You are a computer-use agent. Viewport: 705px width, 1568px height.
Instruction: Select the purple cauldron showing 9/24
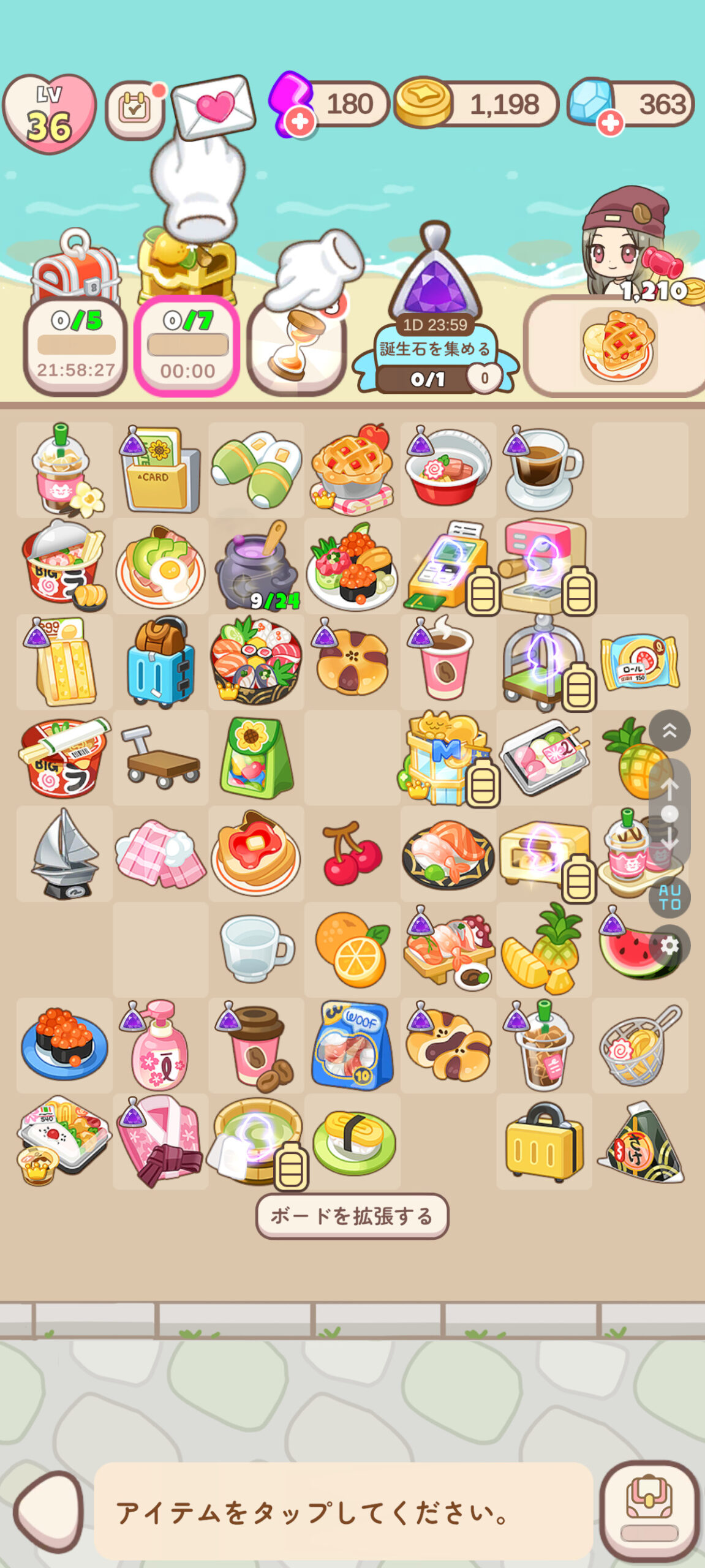(x=256, y=567)
